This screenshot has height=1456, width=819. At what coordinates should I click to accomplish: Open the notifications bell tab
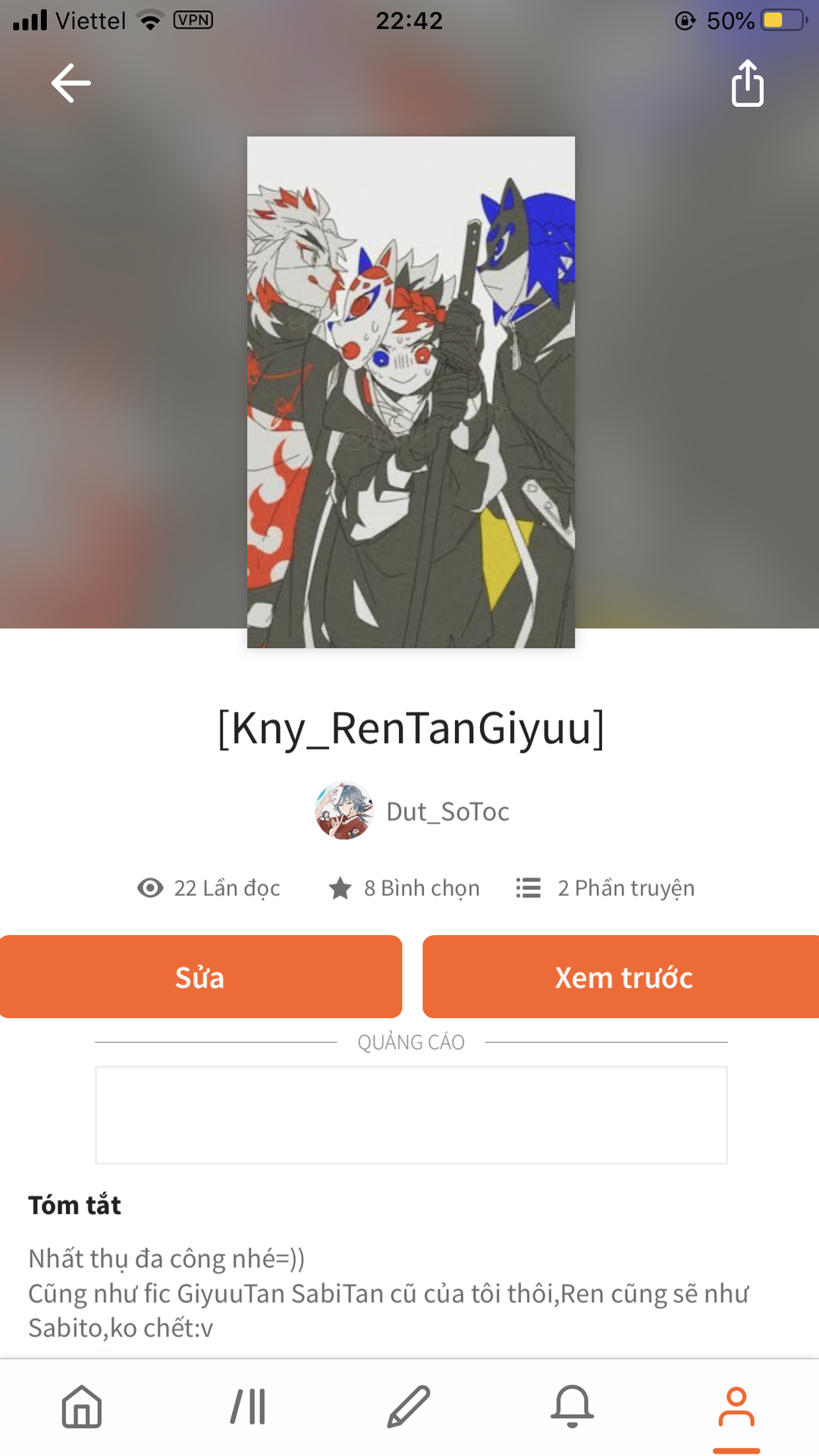coord(572,1407)
